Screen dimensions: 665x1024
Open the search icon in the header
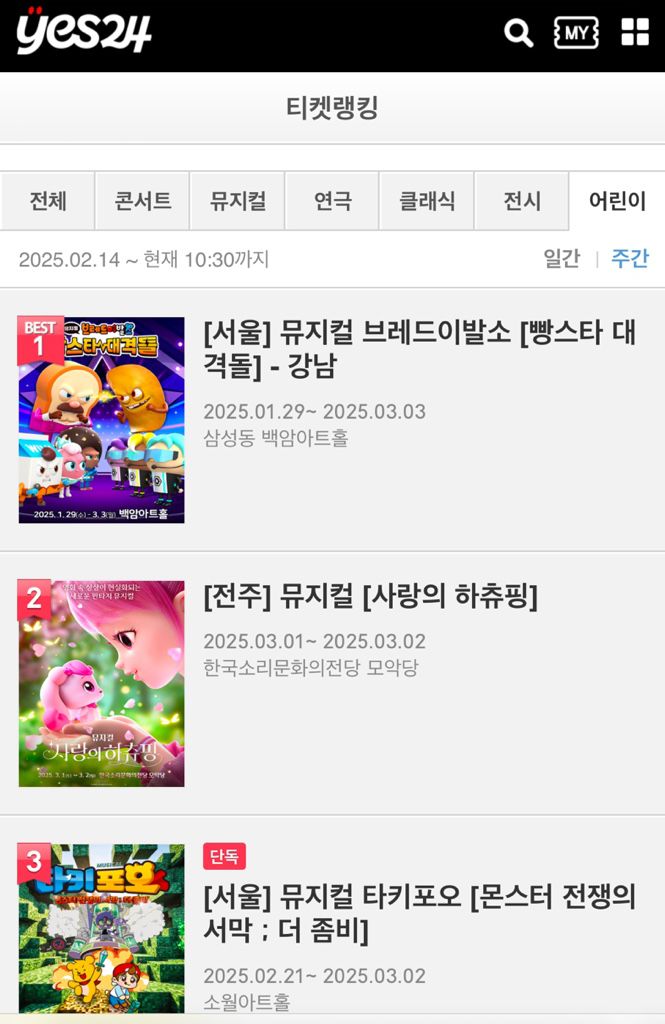[x=518, y=33]
